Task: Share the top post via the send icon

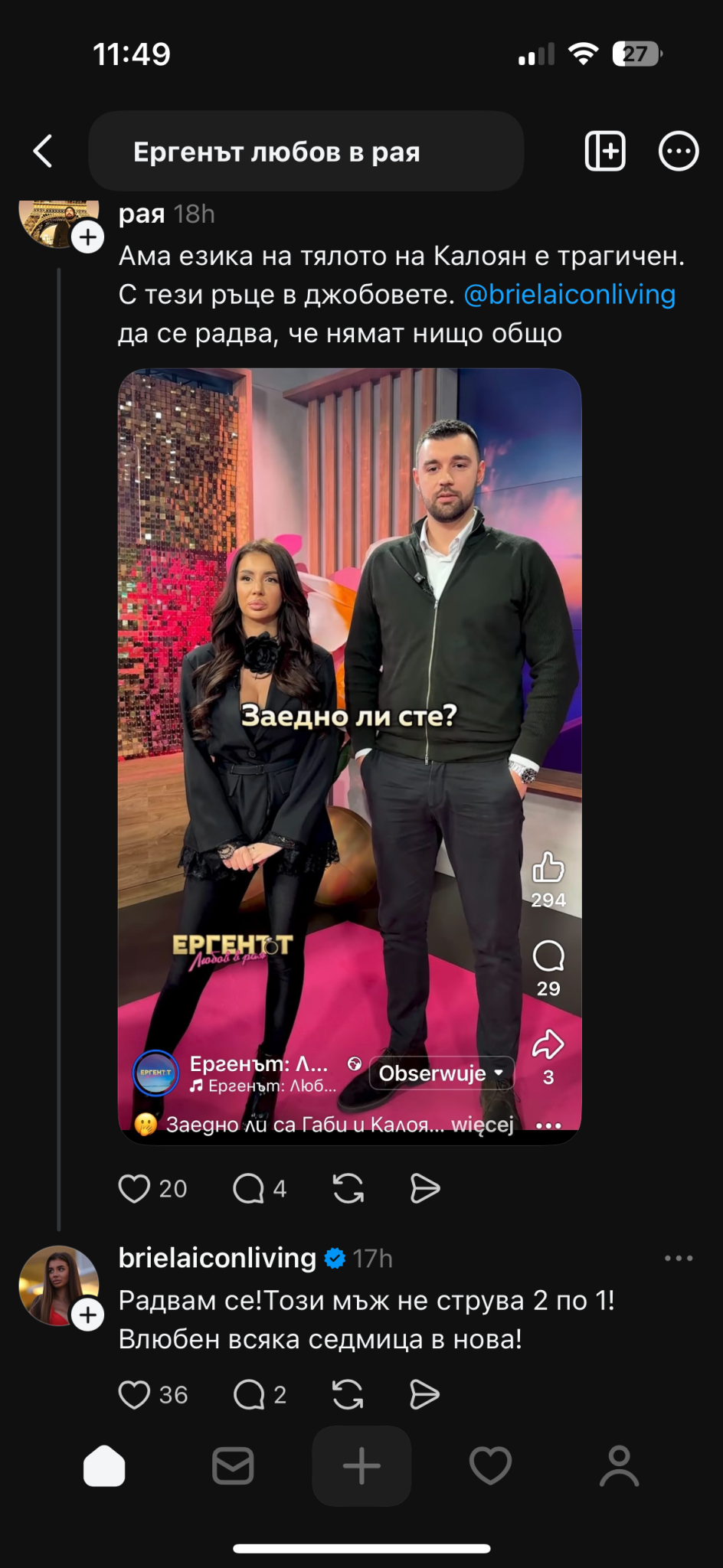Action: coord(425,1188)
